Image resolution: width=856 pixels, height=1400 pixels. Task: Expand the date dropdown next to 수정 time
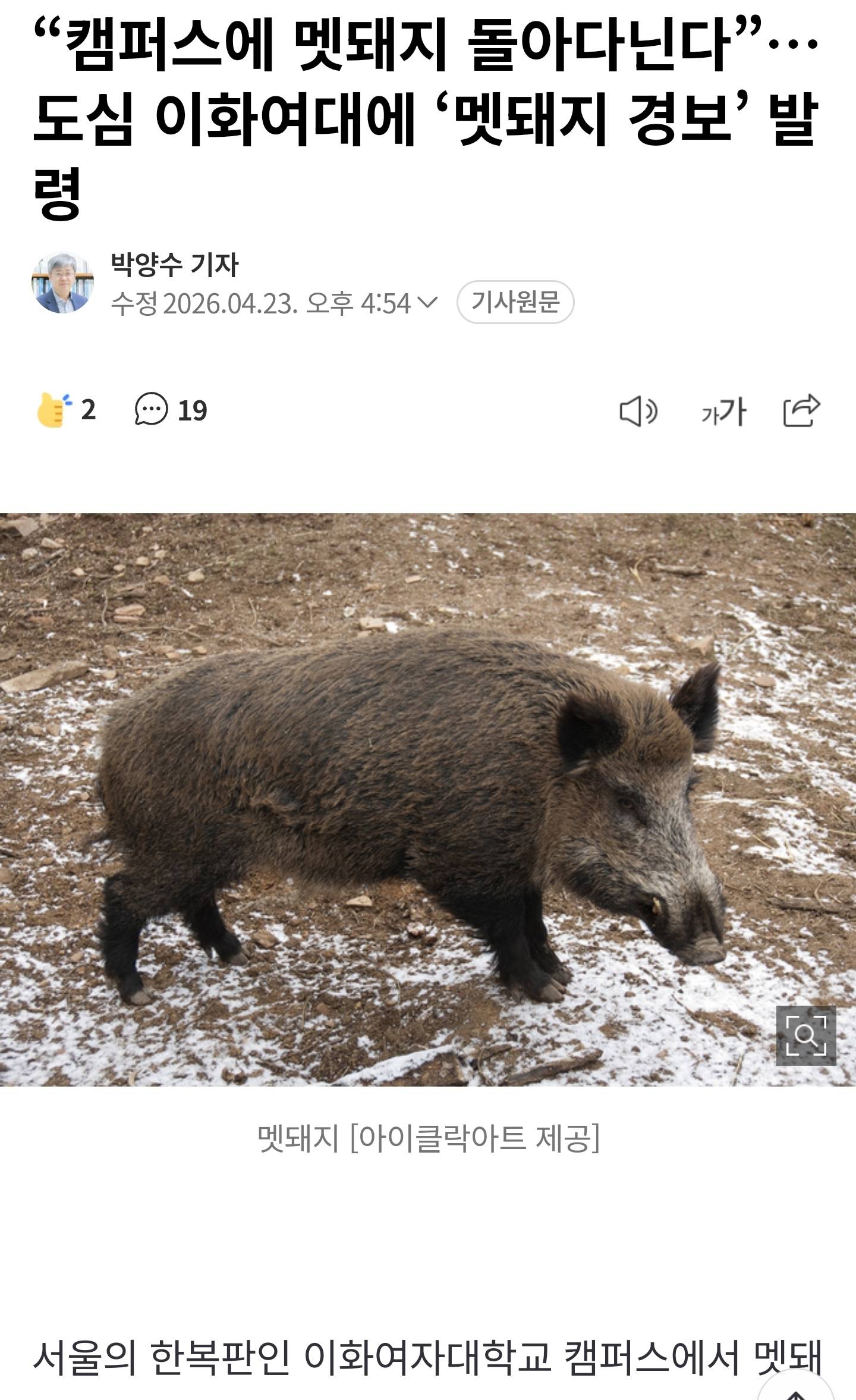point(428,303)
